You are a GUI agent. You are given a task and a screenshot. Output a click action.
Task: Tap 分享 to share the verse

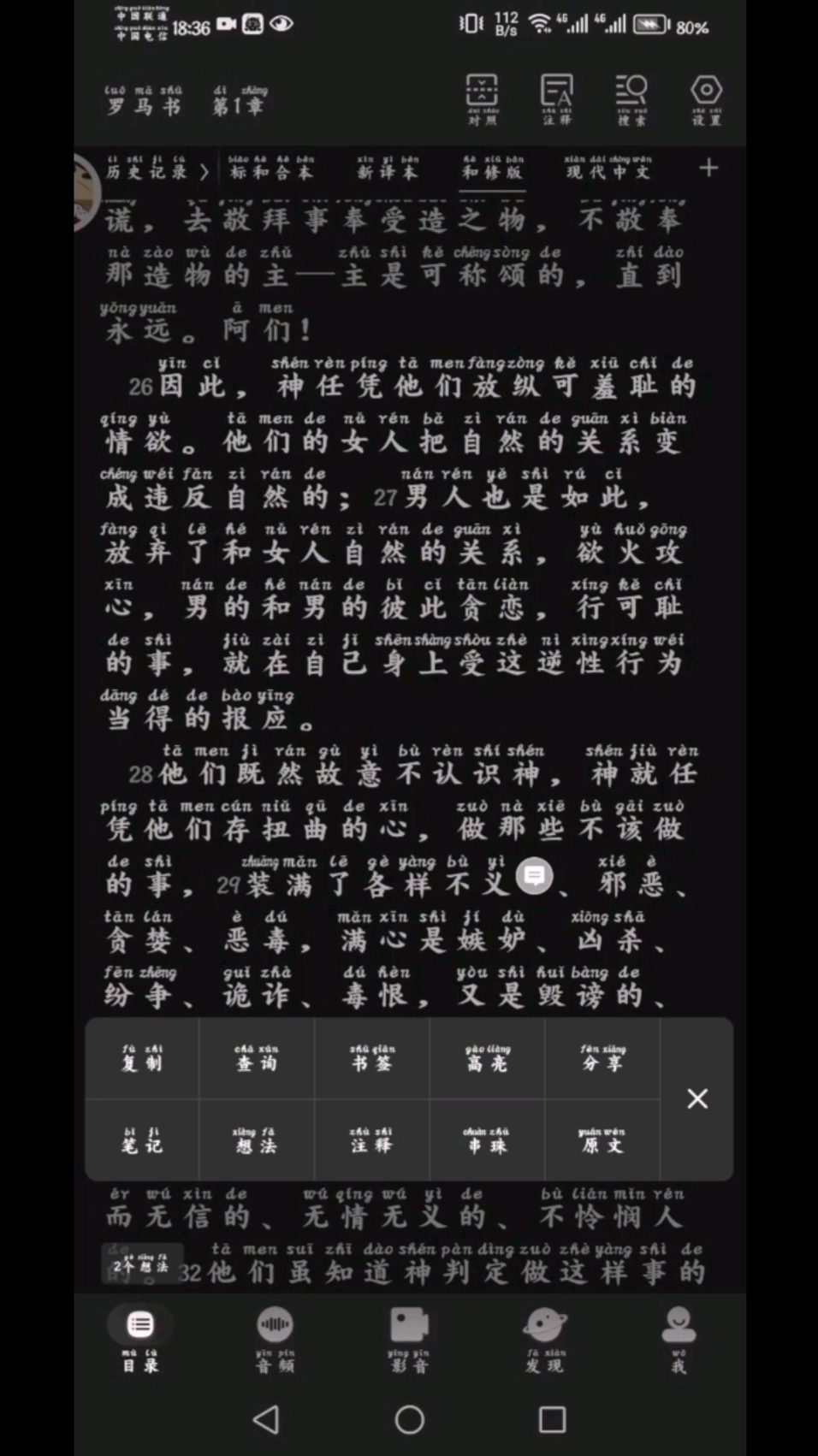(602, 1059)
